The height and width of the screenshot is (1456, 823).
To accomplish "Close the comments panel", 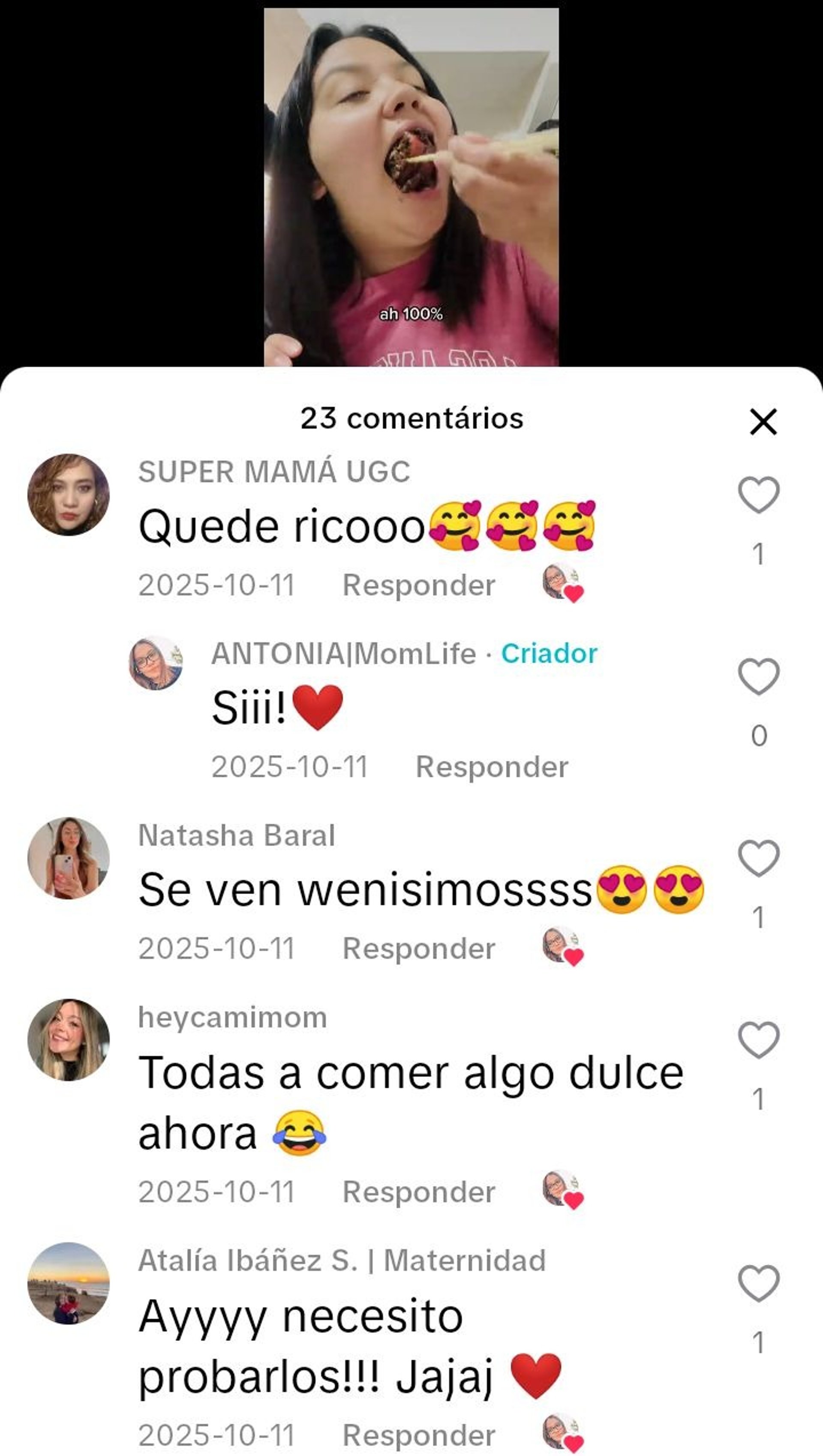I will [763, 422].
